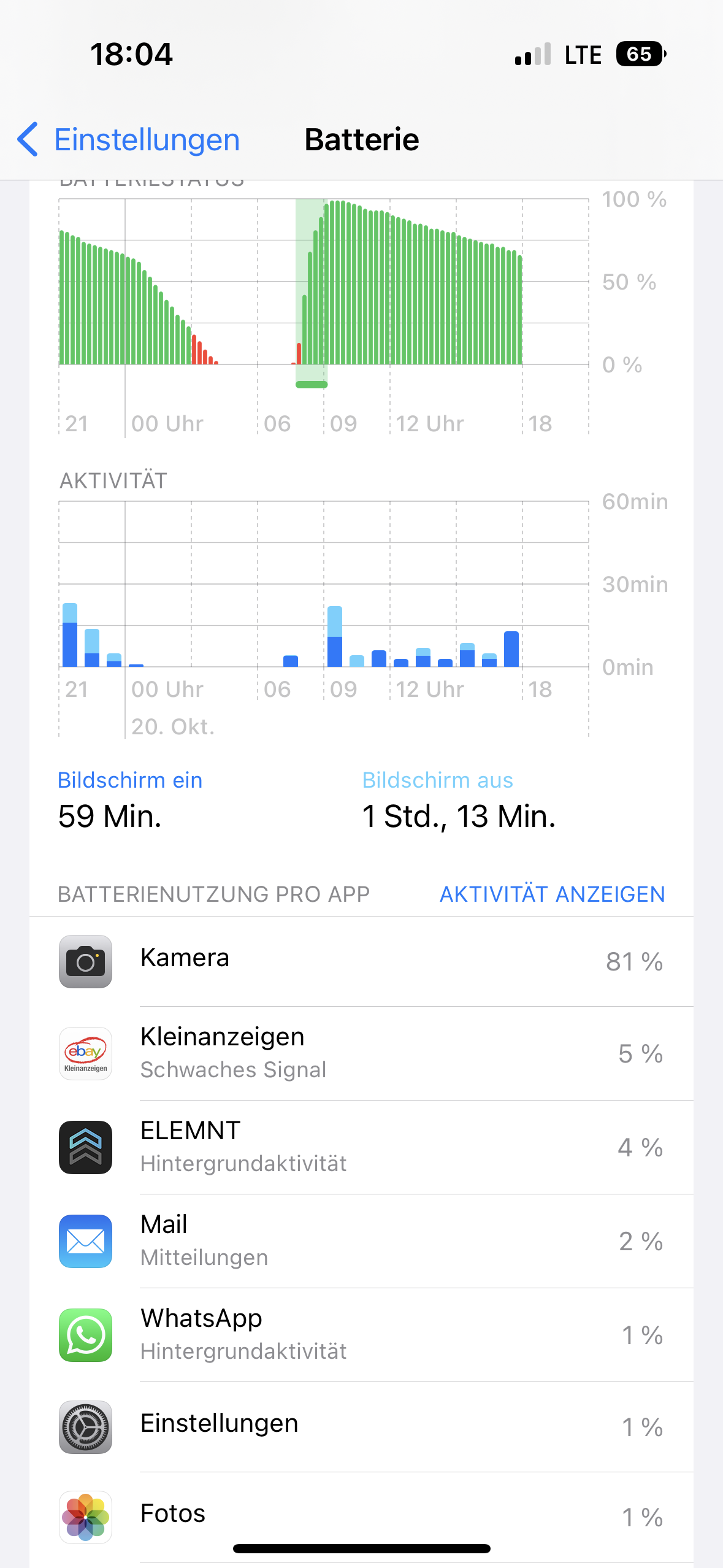Open the Einstellungen app usage row
Screen dimensions: 723x1568
coord(361,1426)
